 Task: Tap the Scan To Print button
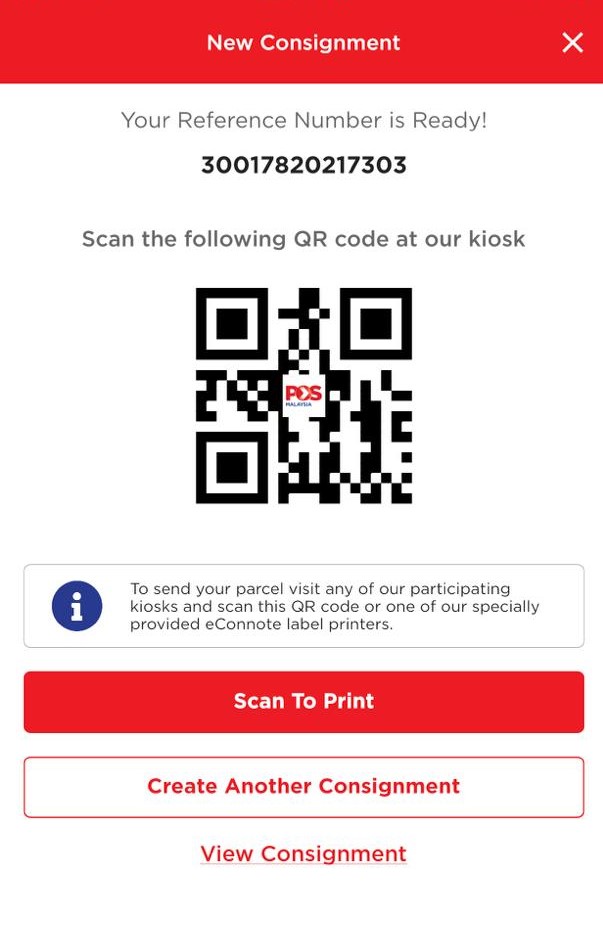[303, 701]
